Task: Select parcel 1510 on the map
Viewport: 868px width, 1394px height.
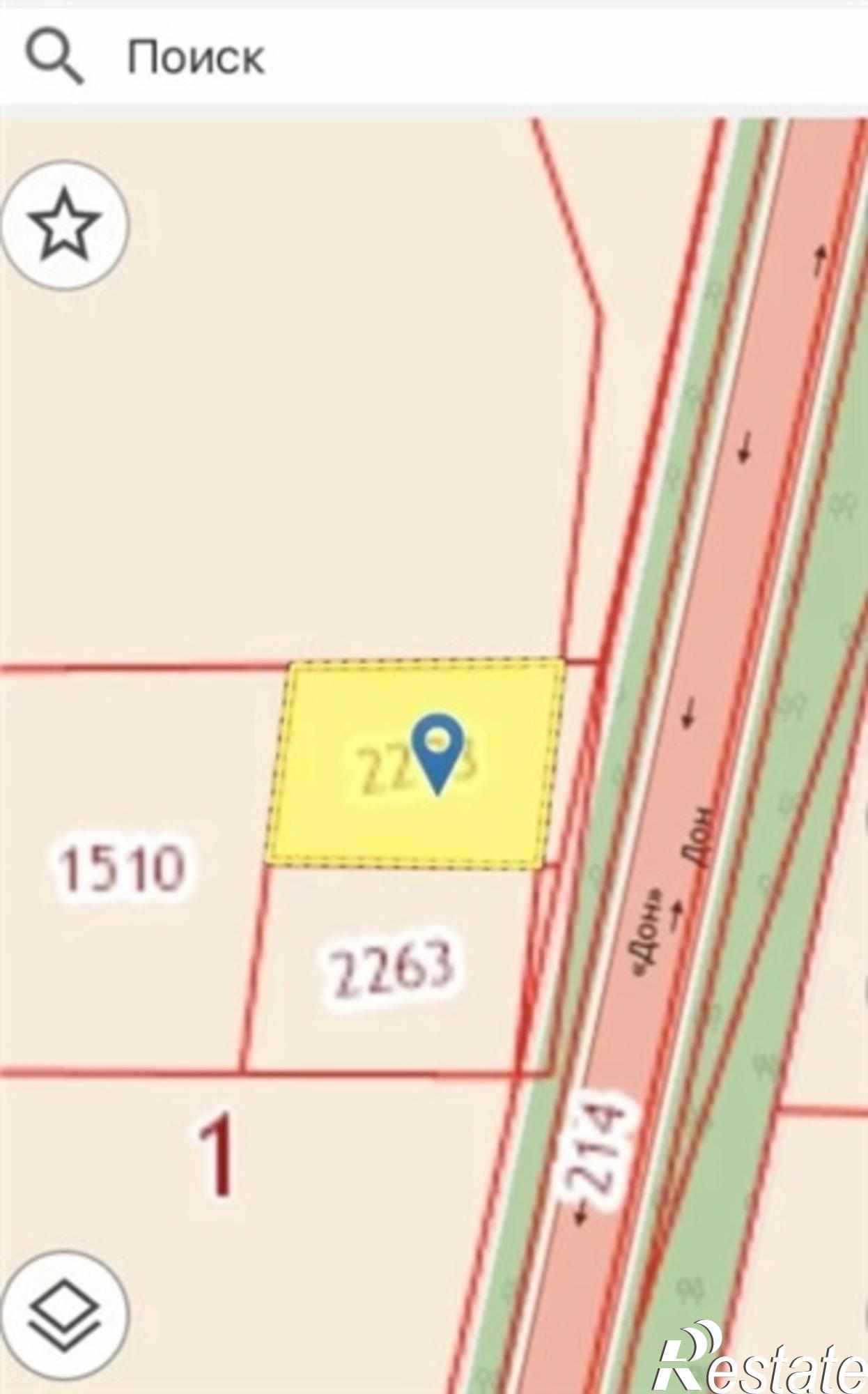Action: click(x=122, y=868)
